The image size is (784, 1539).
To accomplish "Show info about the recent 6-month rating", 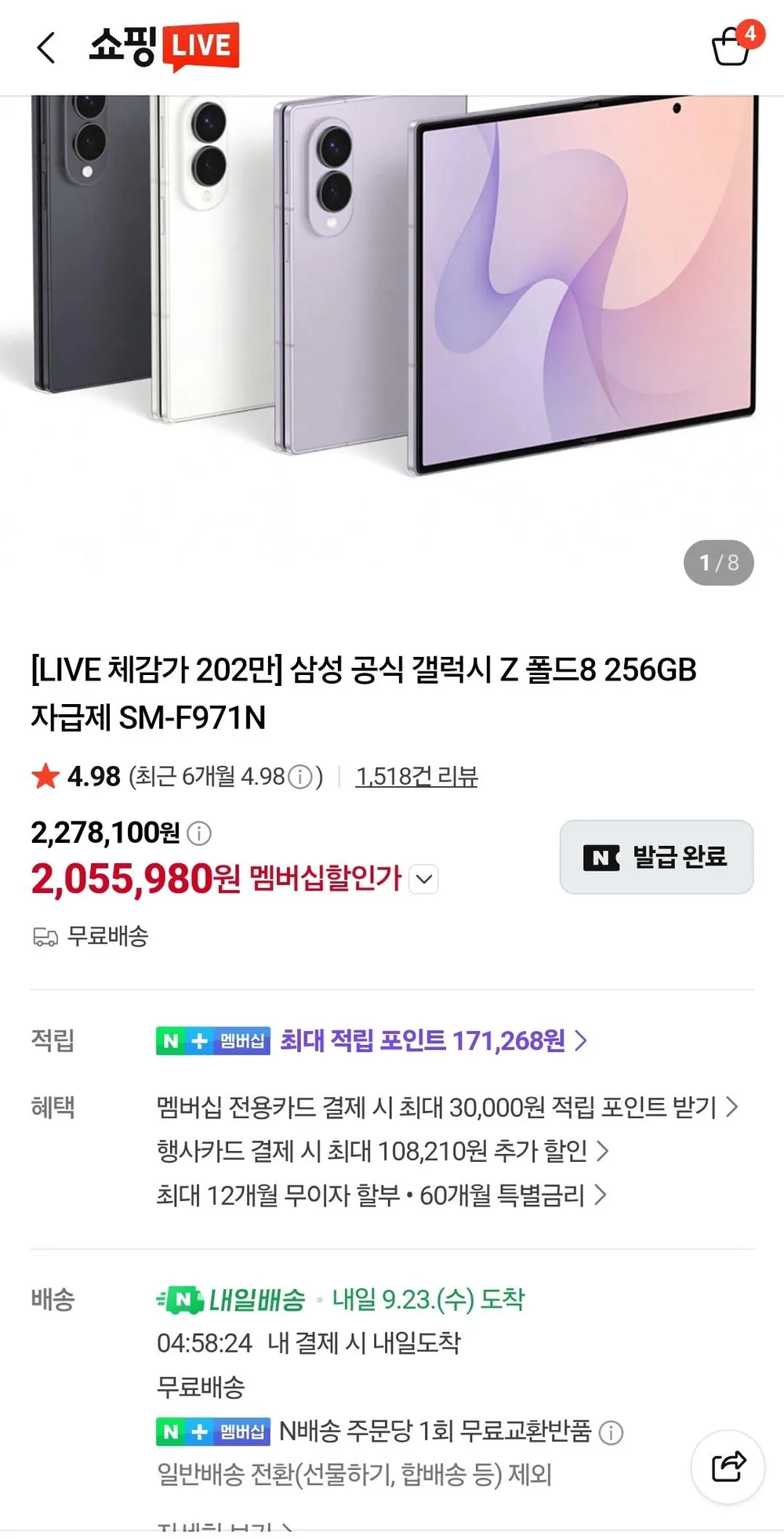I will (299, 777).
